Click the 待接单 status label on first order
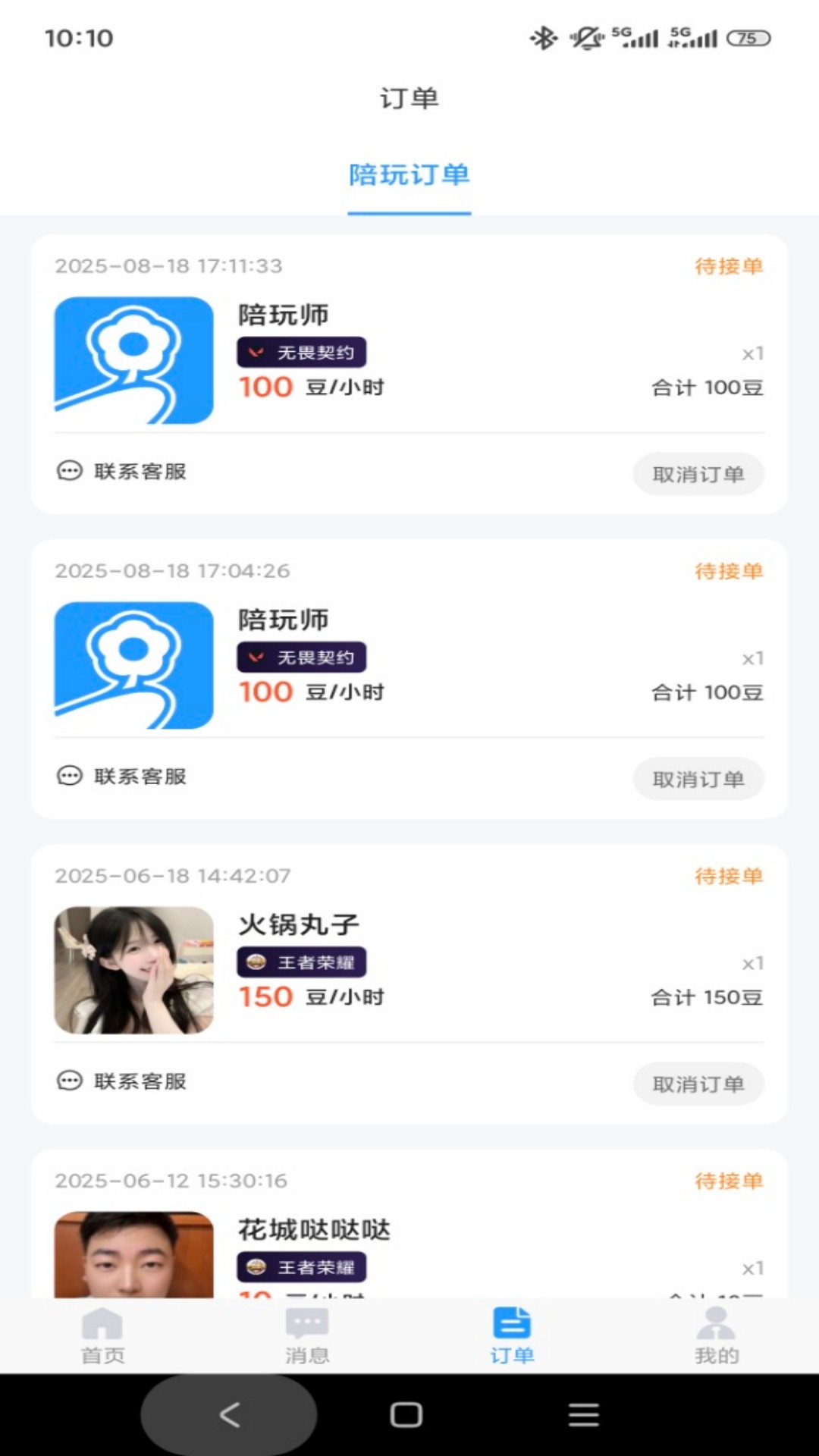 tap(729, 266)
